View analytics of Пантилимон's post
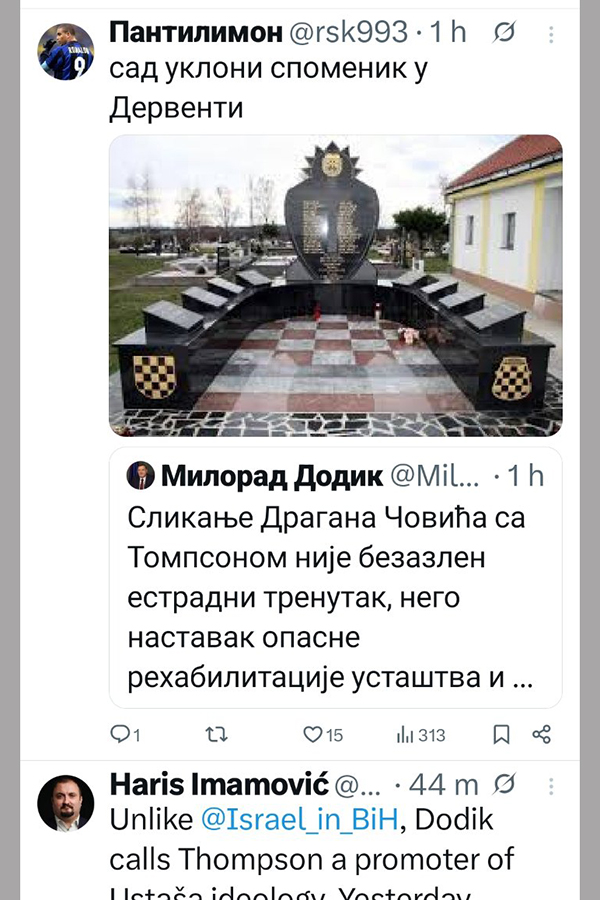Viewport: 600px width, 900px height. coord(420,735)
